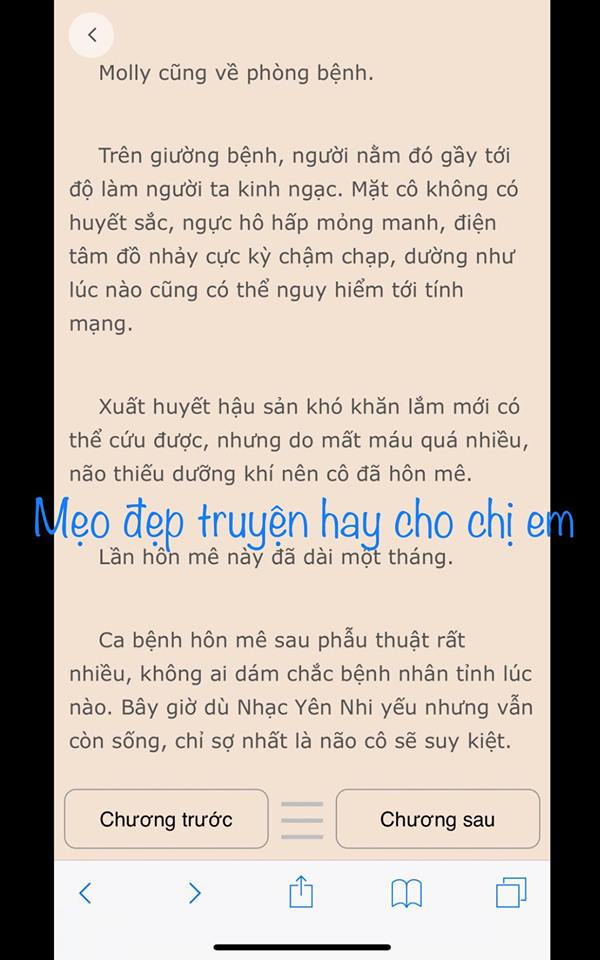
Task: Go to next chapter (Chương sau)
Action: pos(437,819)
